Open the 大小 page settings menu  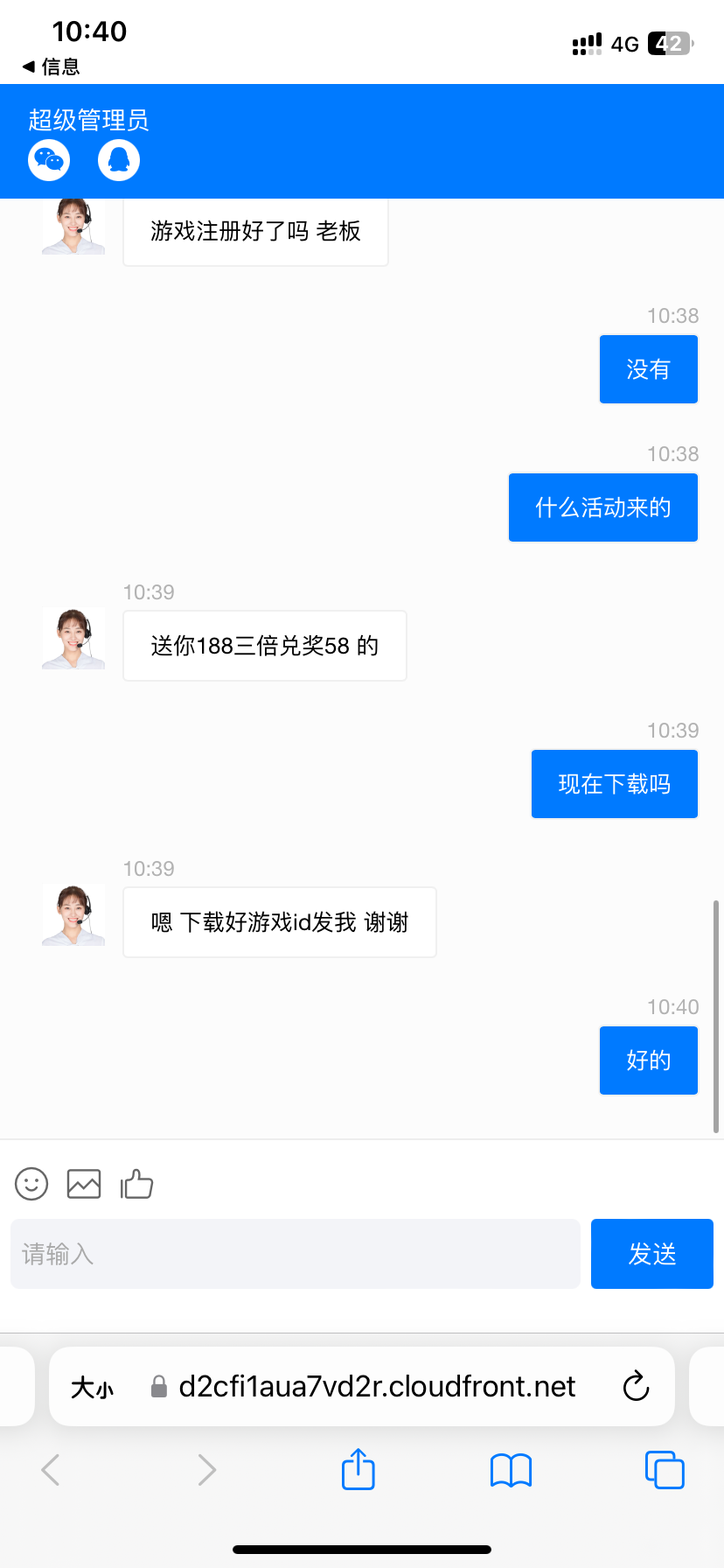point(93,1387)
